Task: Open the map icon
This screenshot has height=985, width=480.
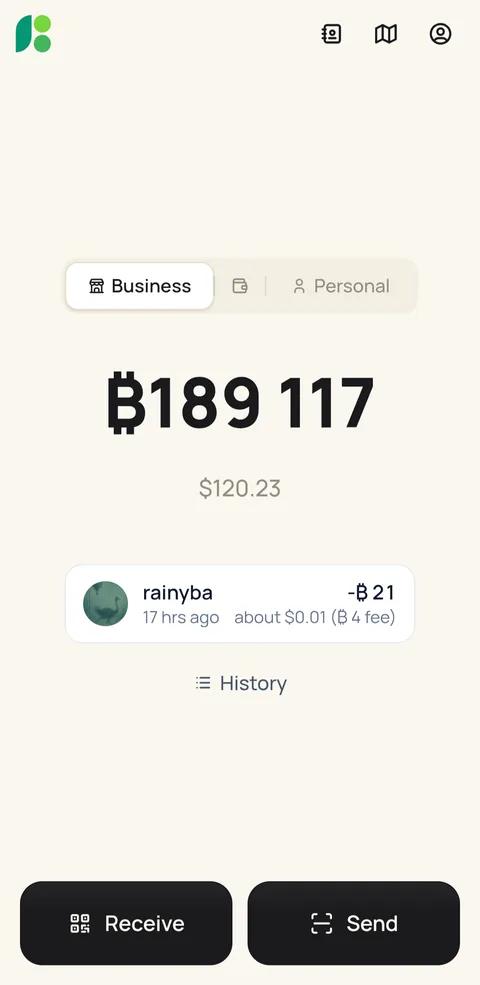Action: 386,34
